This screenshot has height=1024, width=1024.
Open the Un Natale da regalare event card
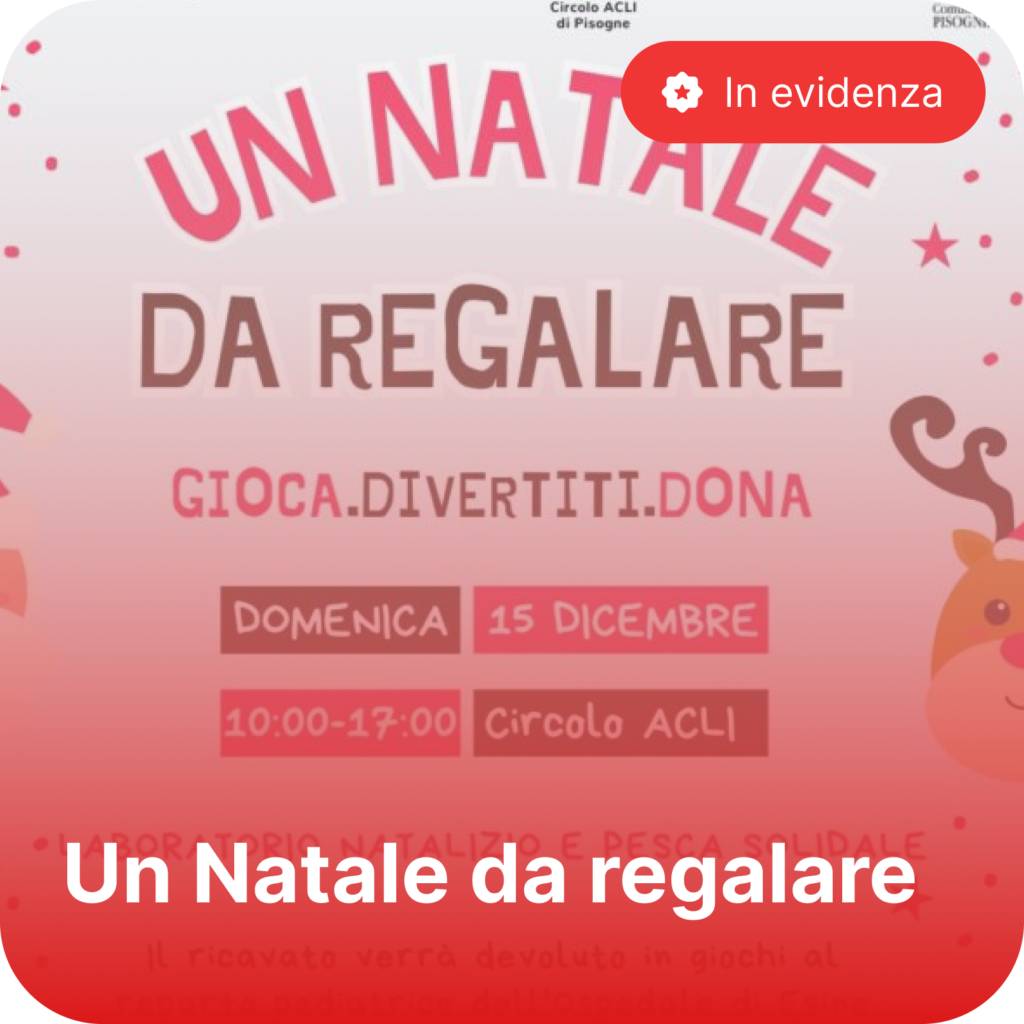[x=490, y=871]
